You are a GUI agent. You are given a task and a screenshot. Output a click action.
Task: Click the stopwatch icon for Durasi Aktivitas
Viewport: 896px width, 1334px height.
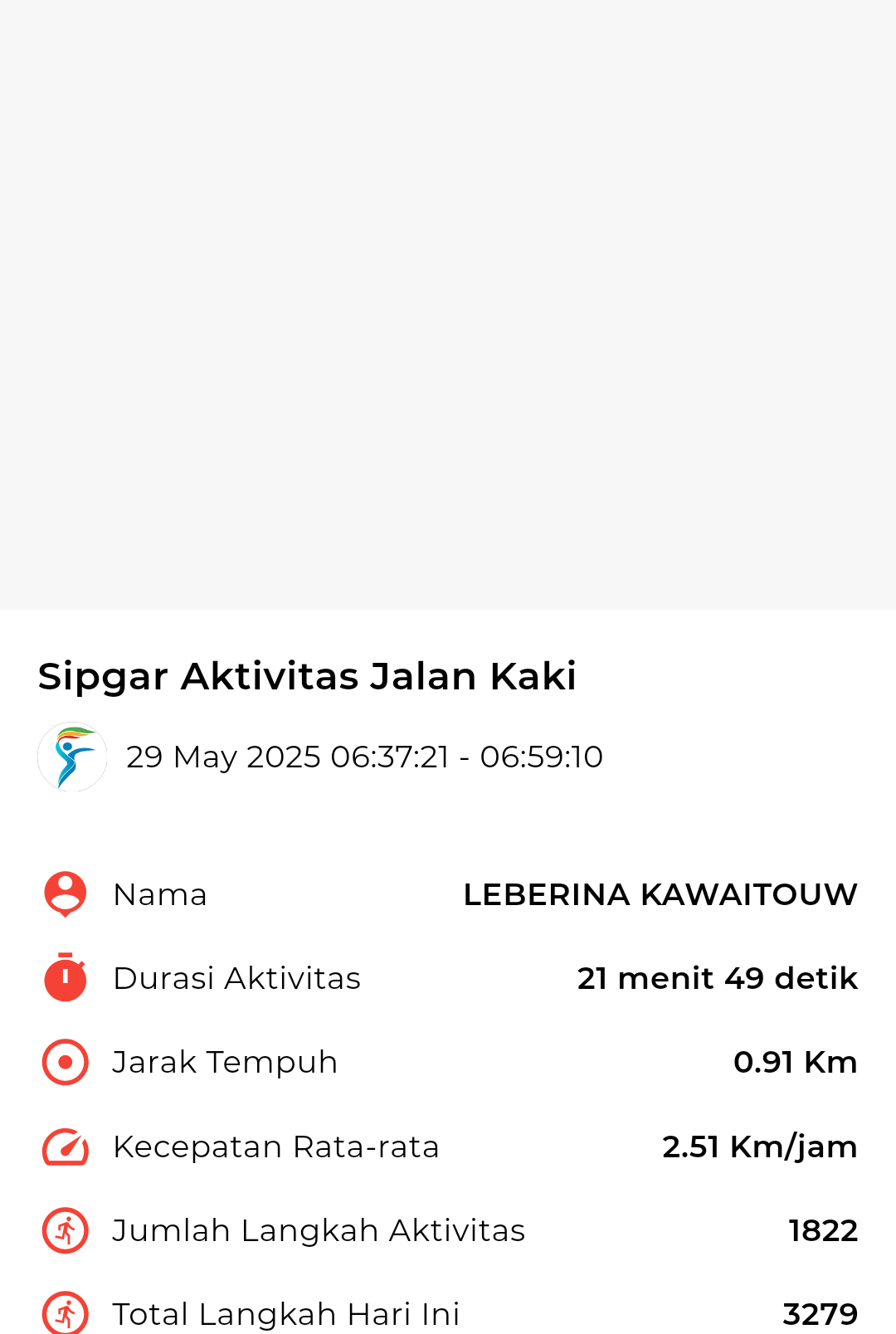tap(65, 979)
